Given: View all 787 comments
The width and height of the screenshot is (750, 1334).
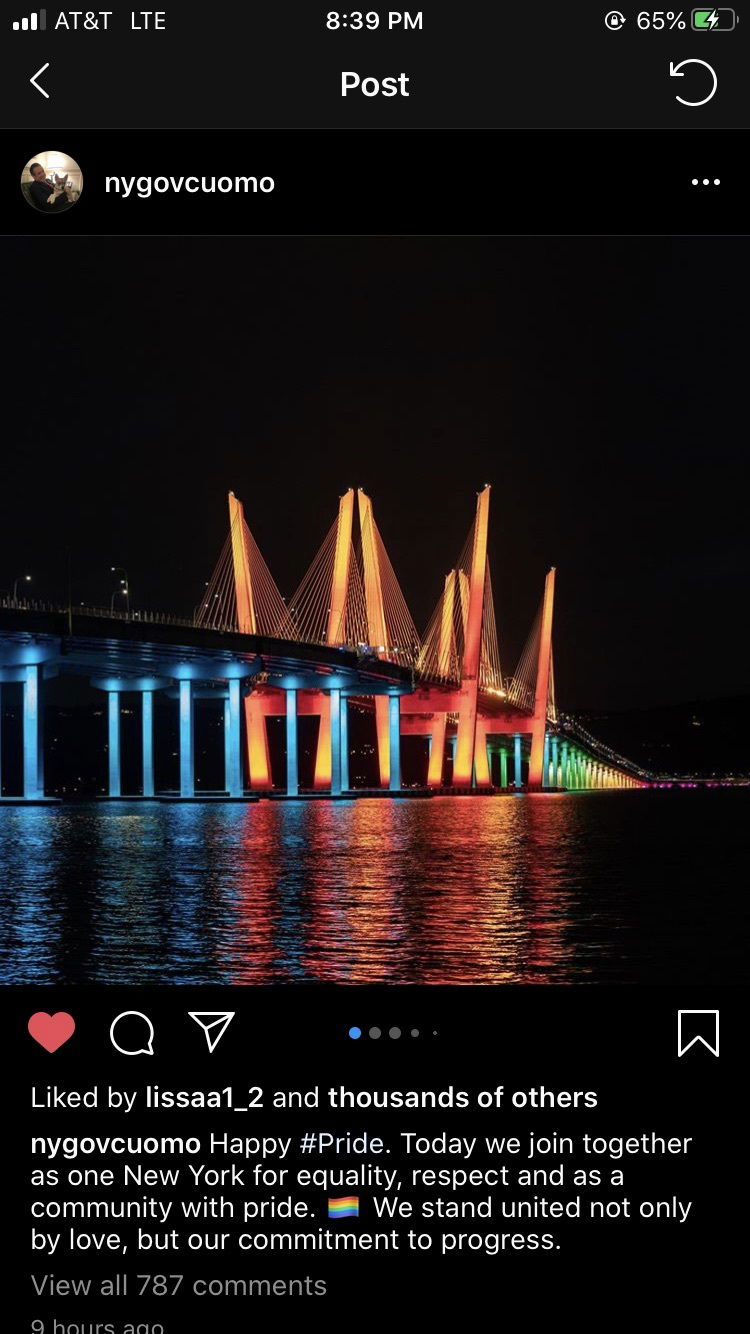Looking at the screenshot, I should [x=179, y=1285].
